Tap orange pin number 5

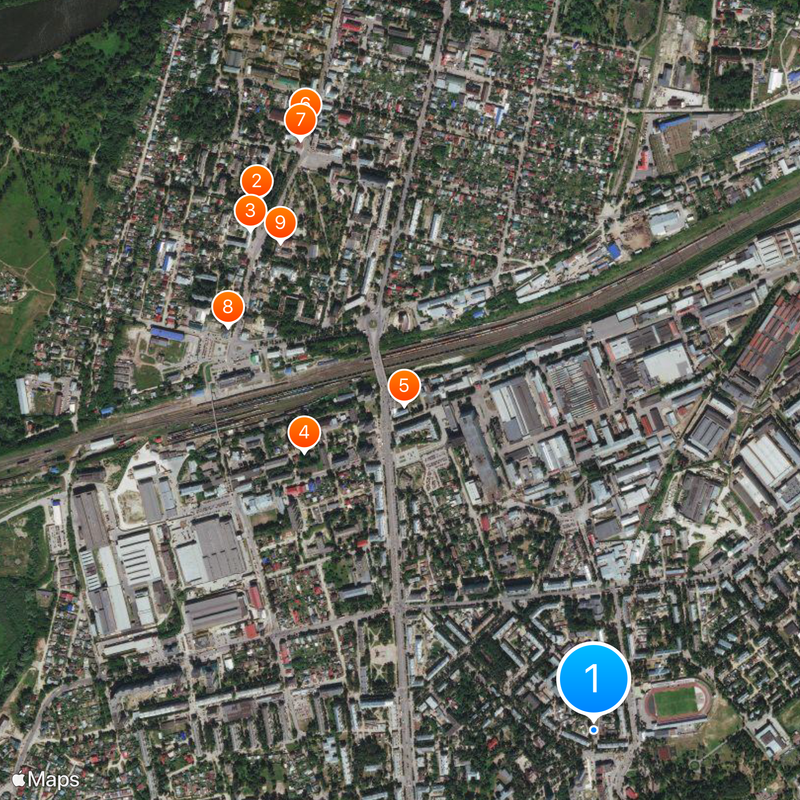[404, 385]
